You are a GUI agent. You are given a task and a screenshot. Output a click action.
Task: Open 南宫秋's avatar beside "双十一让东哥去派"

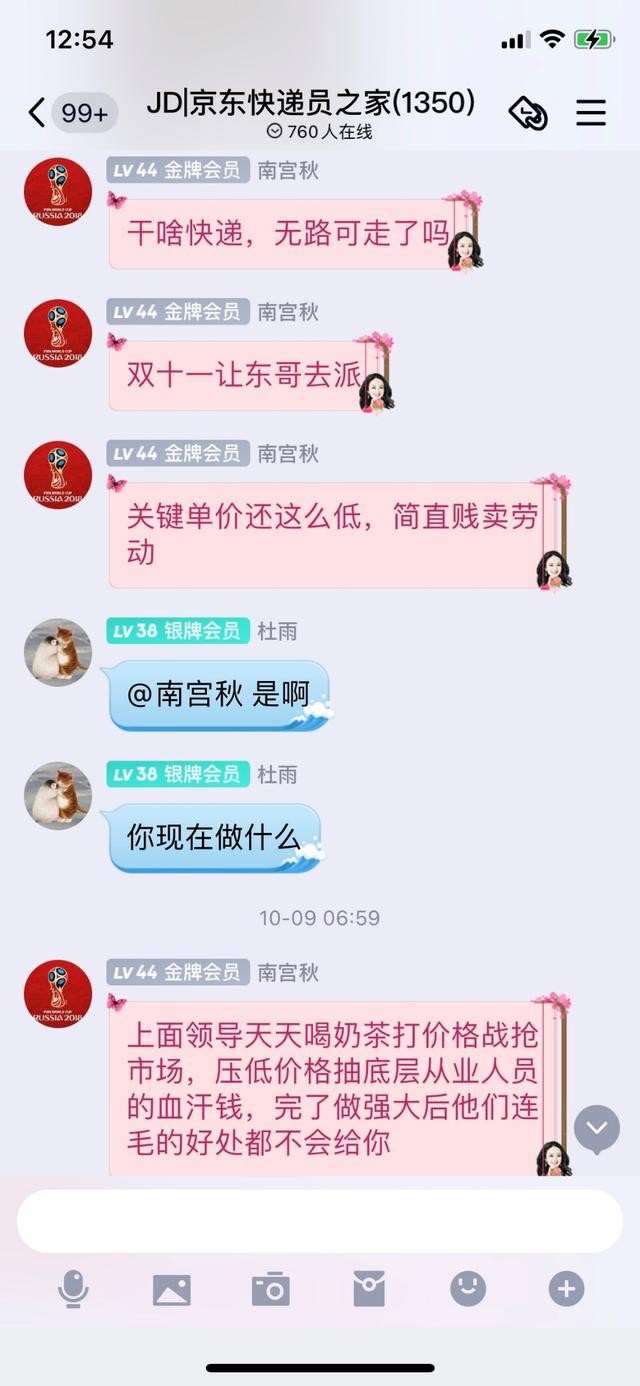tap(58, 333)
